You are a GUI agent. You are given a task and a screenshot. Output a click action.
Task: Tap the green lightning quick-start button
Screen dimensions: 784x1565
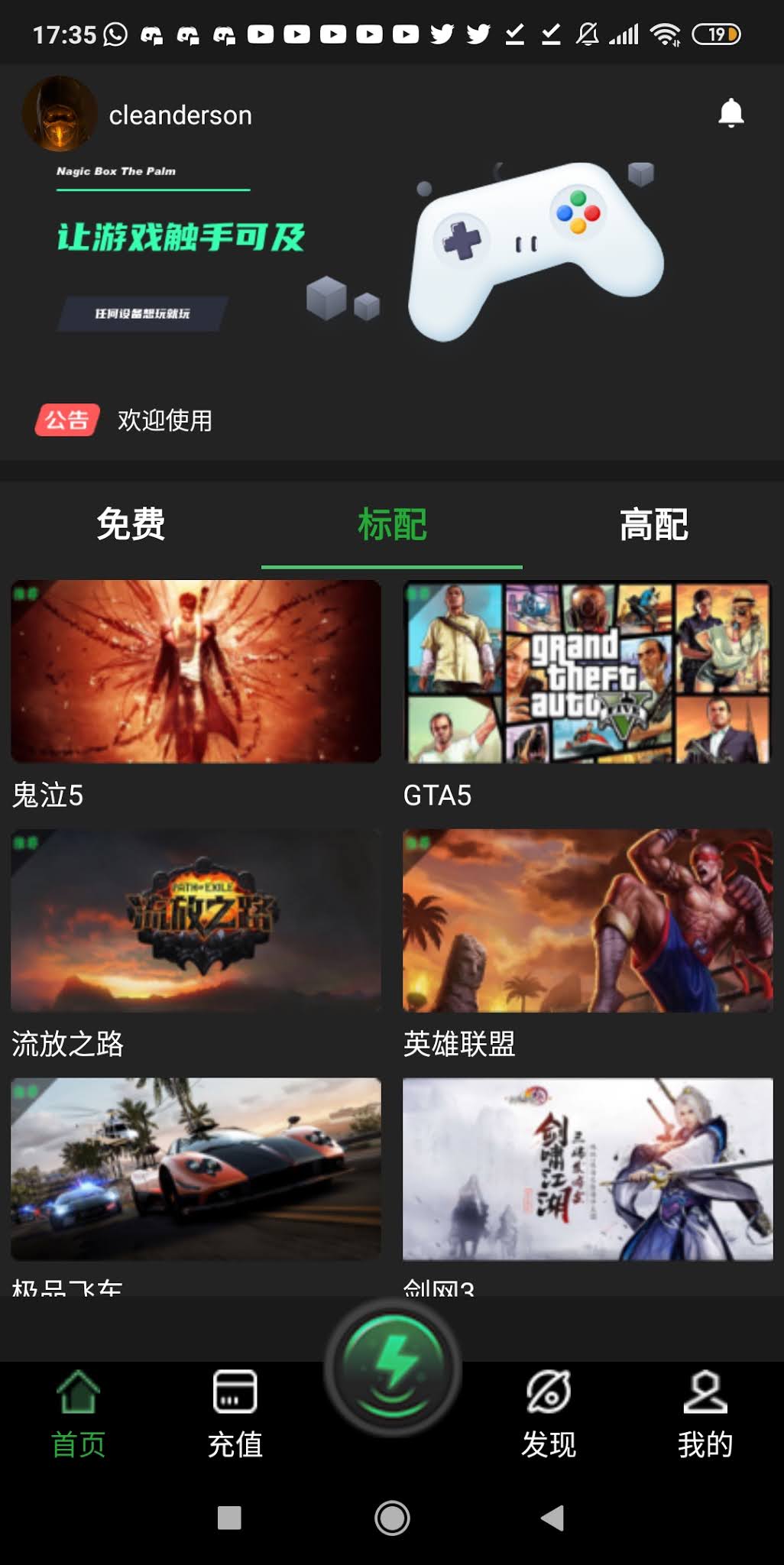(392, 1367)
